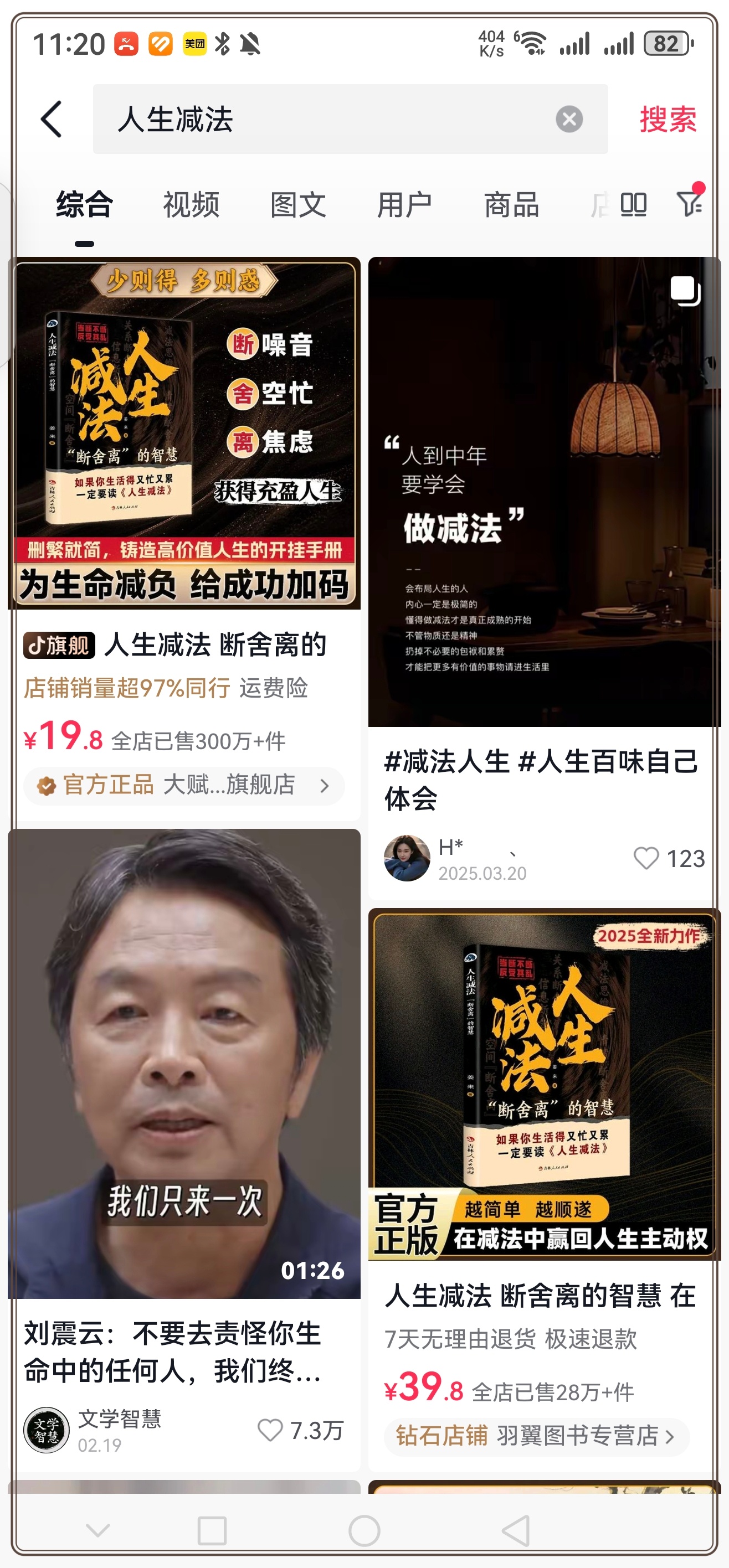Switch to the 用户 tab

click(x=404, y=204)
